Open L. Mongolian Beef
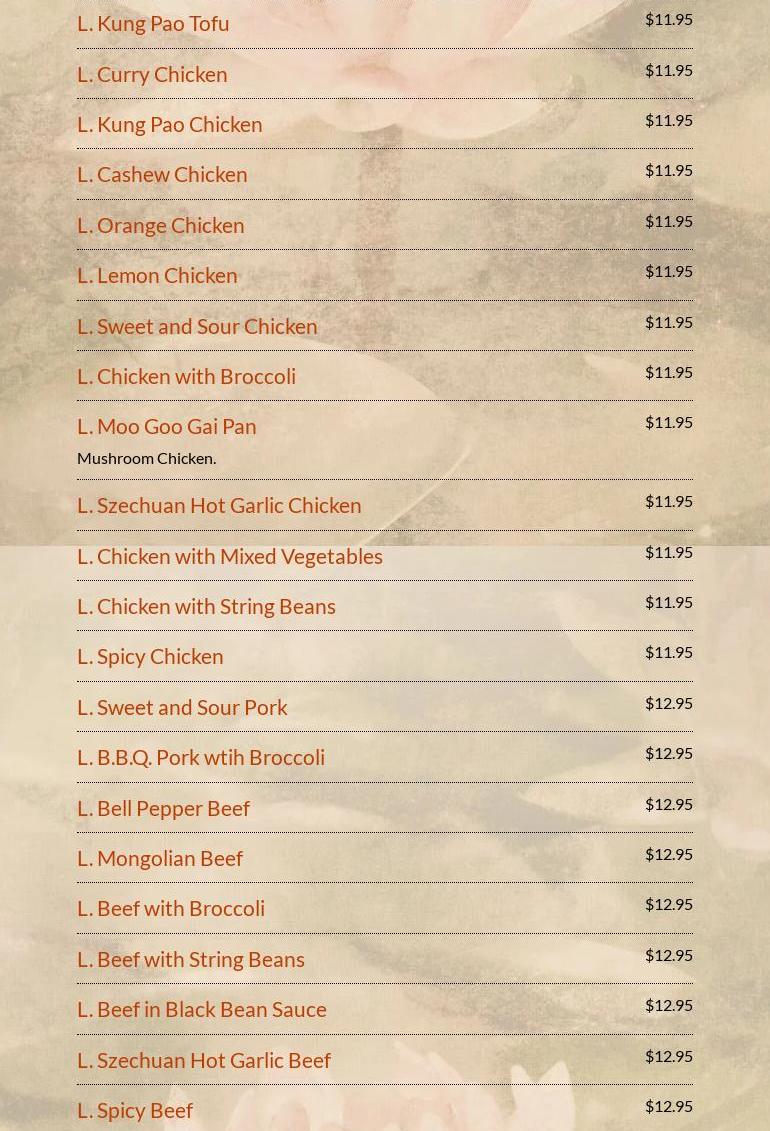The image size is (770, 1131). tap(160, 858)
